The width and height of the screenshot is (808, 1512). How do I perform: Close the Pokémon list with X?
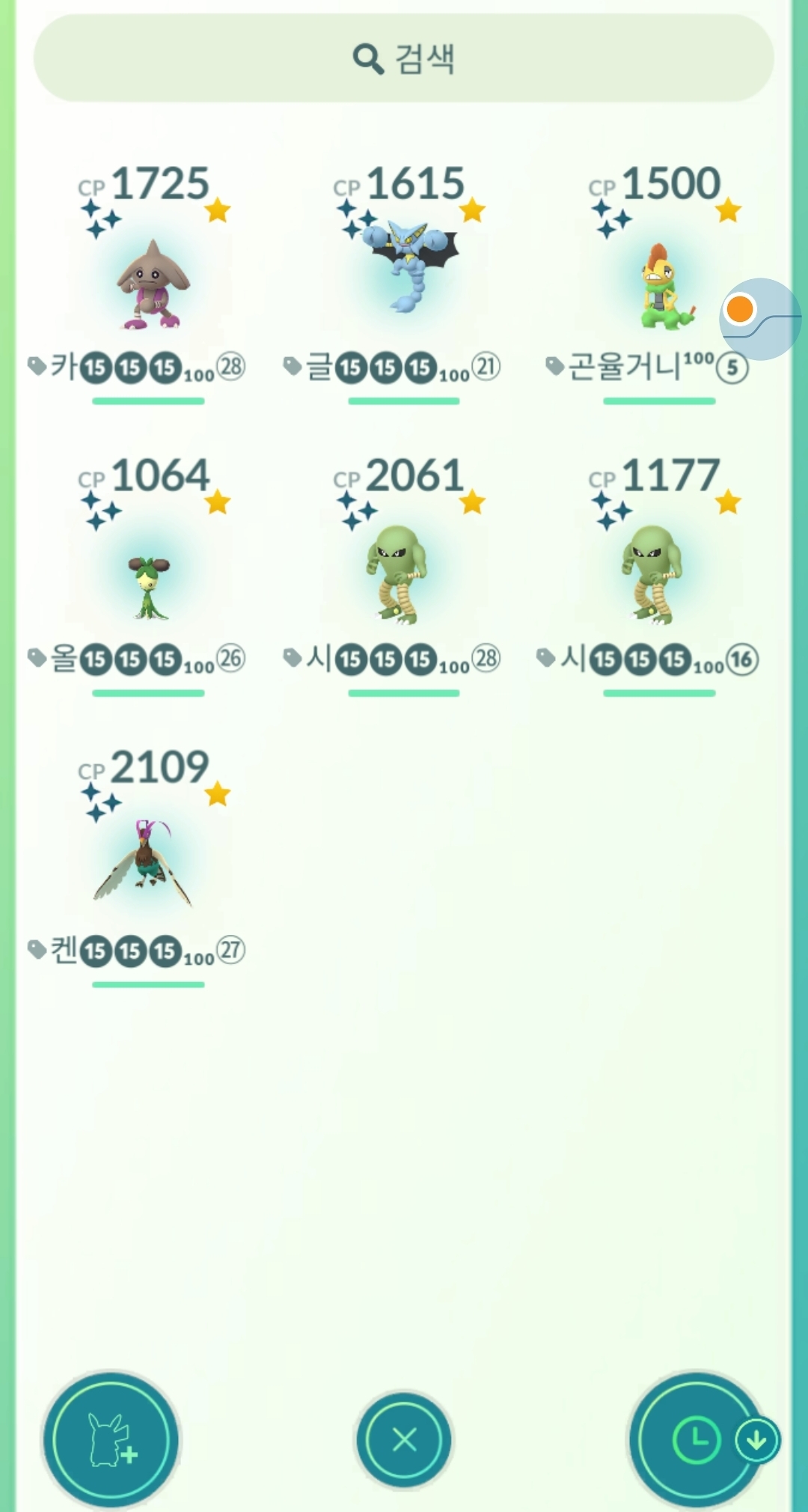tap(404, 1439)
